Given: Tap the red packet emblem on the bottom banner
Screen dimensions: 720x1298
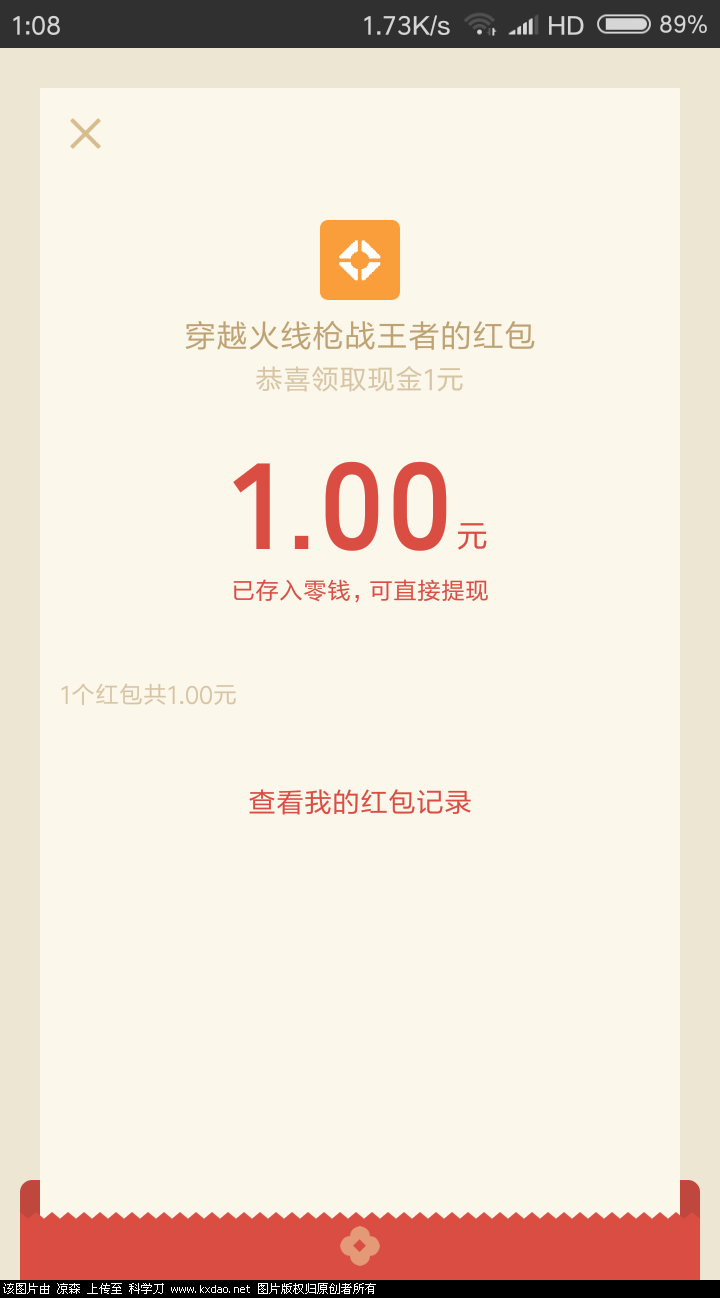Looking at the screenshot, I should [360, 1245].
